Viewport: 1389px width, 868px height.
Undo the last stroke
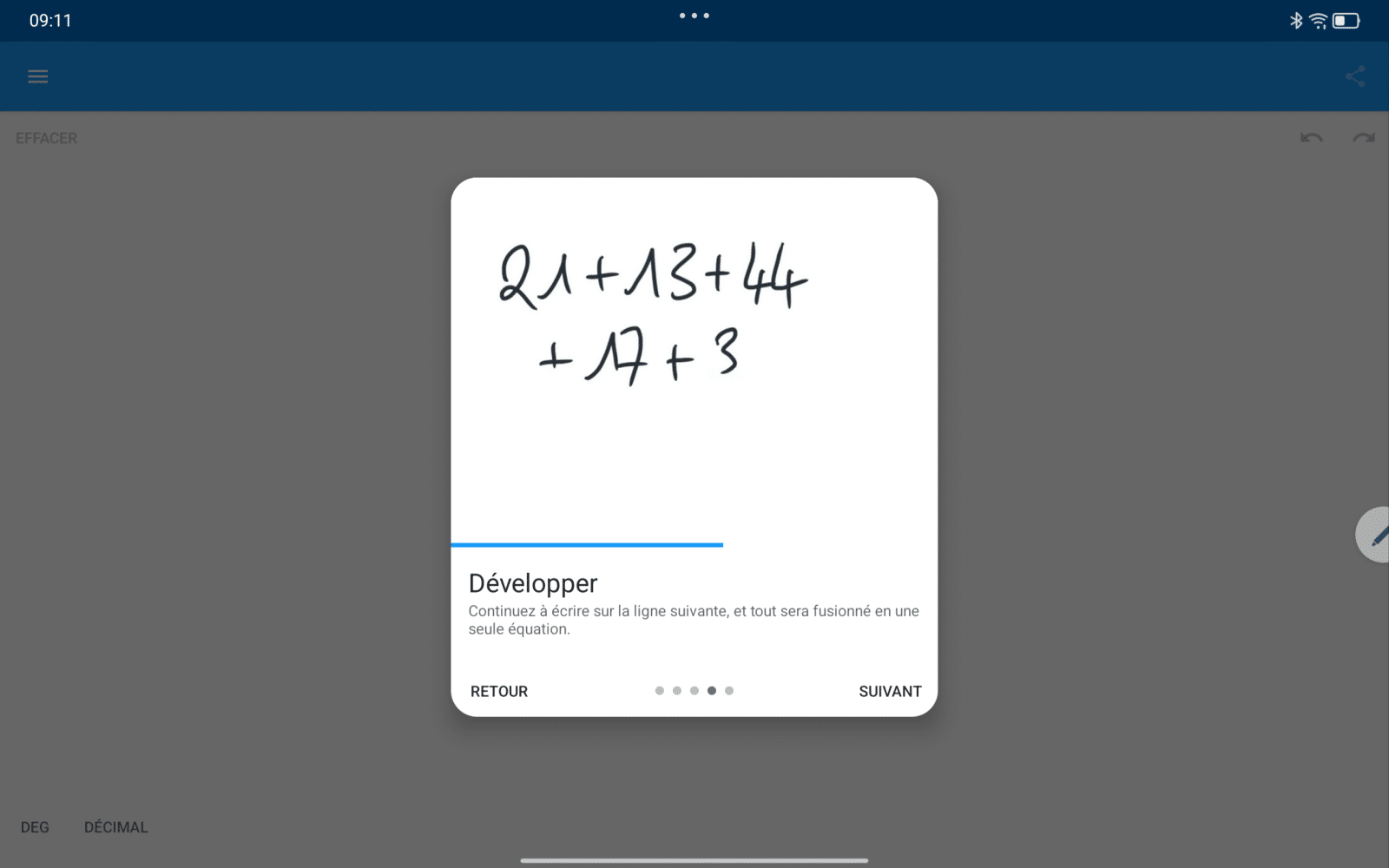[1311, 138]
